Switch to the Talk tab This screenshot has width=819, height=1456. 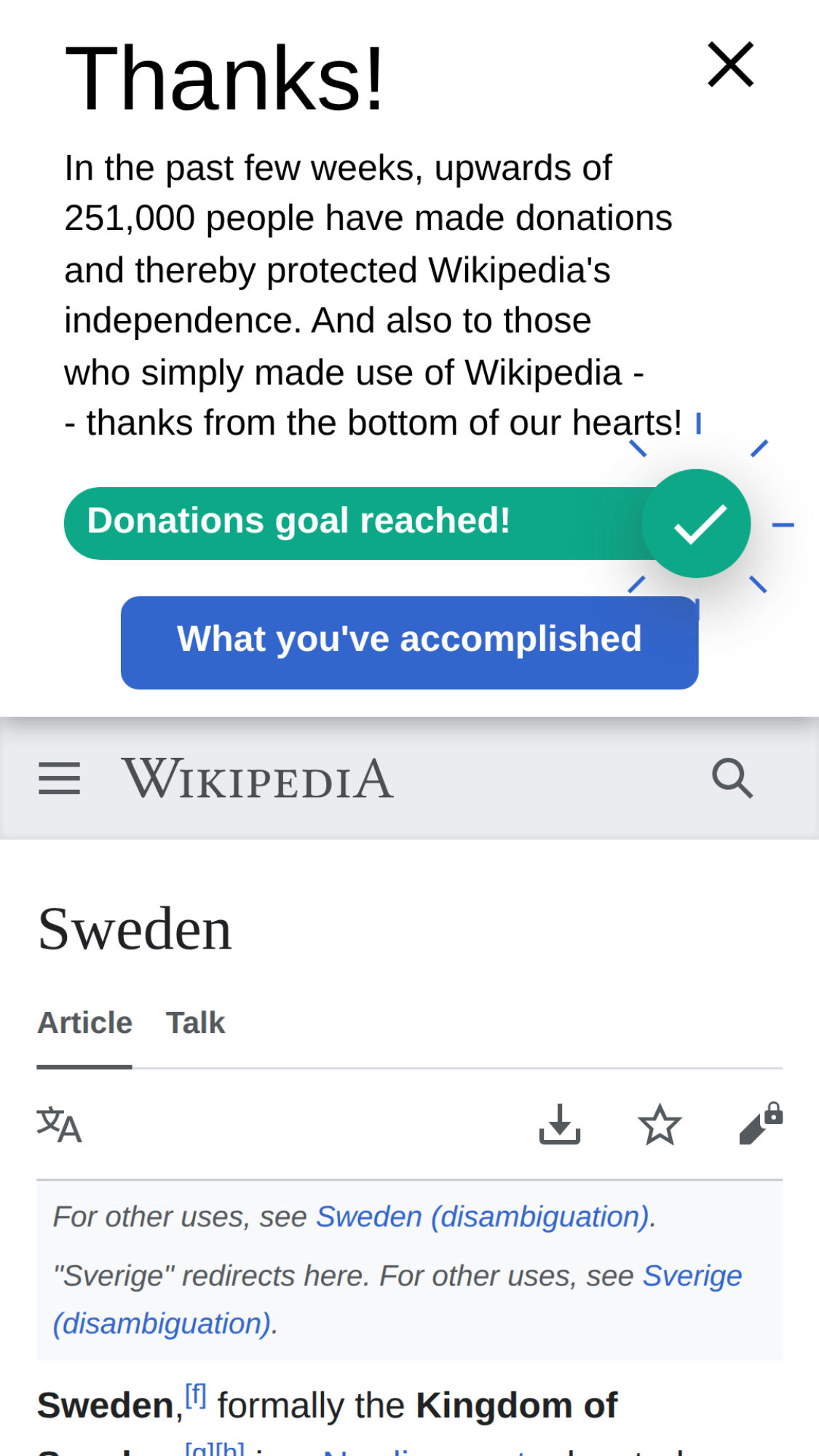(x=195, y=1023)
